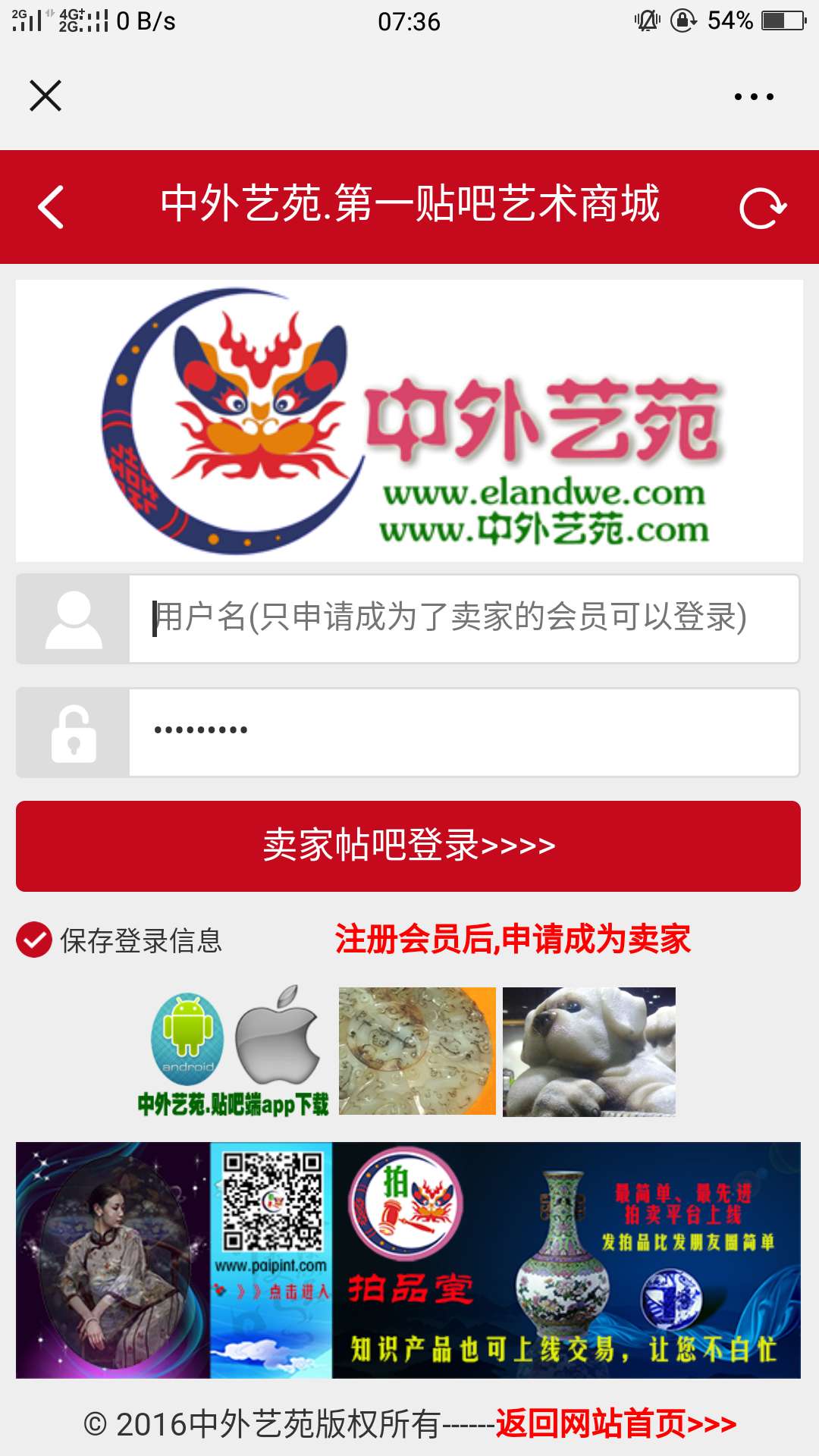The height and width of the screenshot is (1456, 819).
Task: Open 注册会员后,申请成为卖家 link
Action: [x=513, y=940]
